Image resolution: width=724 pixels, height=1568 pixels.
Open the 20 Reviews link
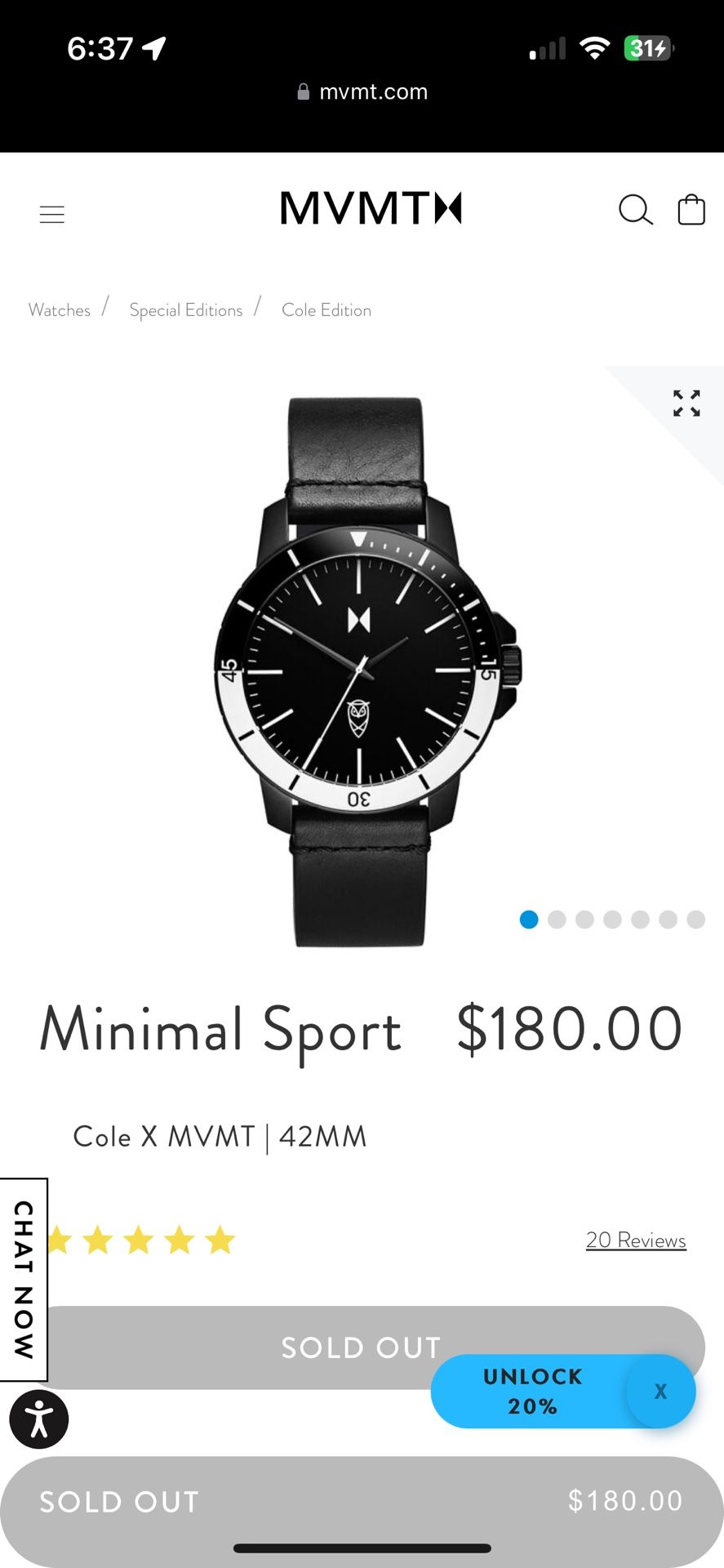point(636,1240)
